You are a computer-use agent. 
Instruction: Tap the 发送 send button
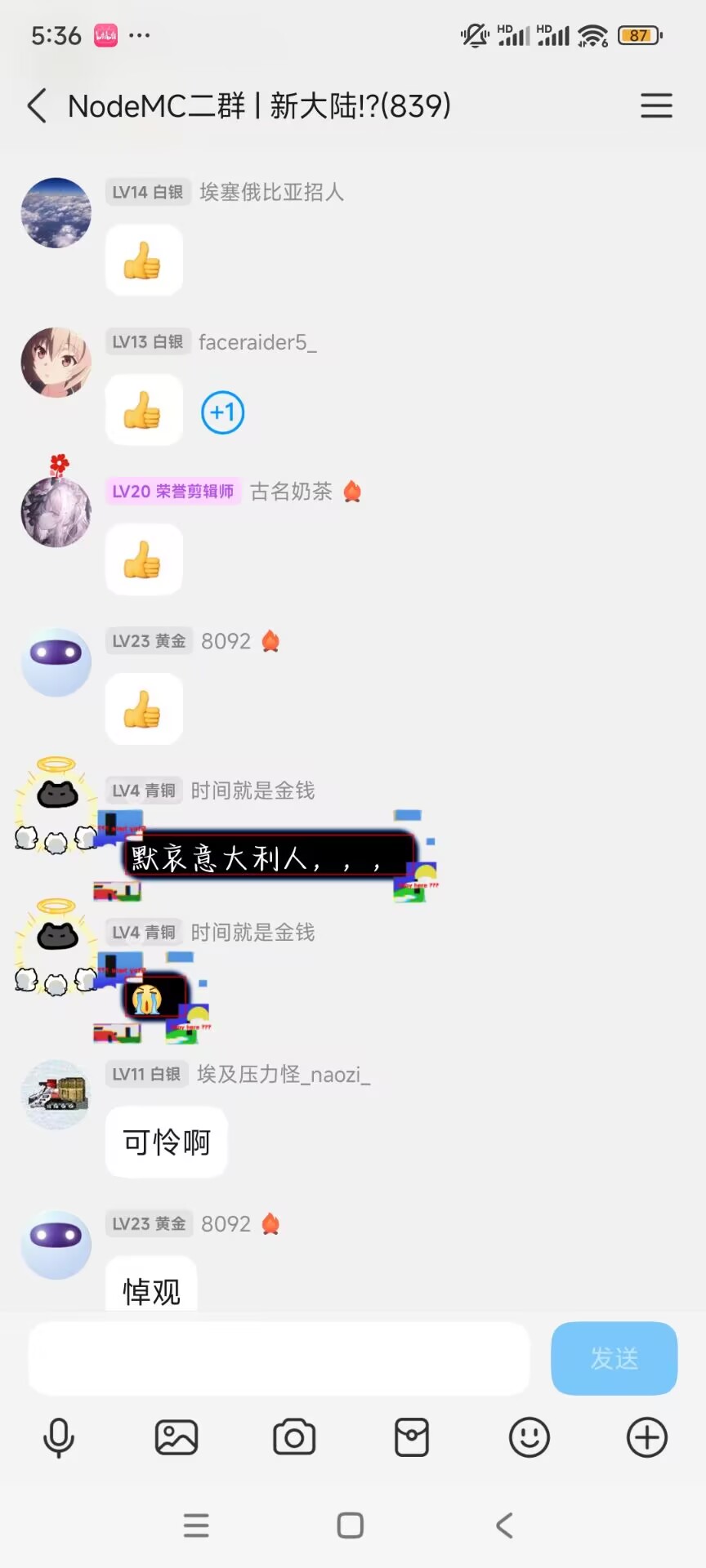coord(614,1358)
